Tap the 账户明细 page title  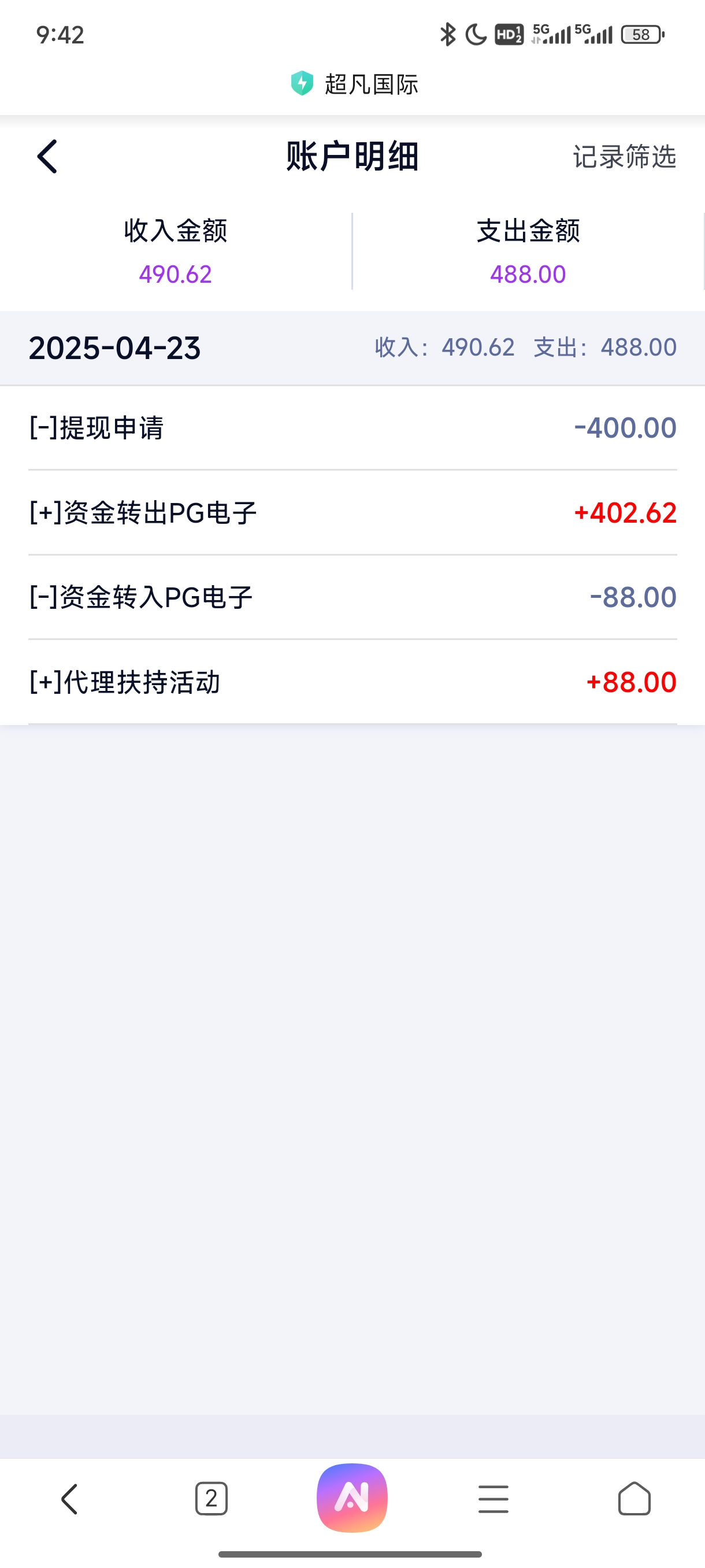pyautogui.click(x=352, y=157)
